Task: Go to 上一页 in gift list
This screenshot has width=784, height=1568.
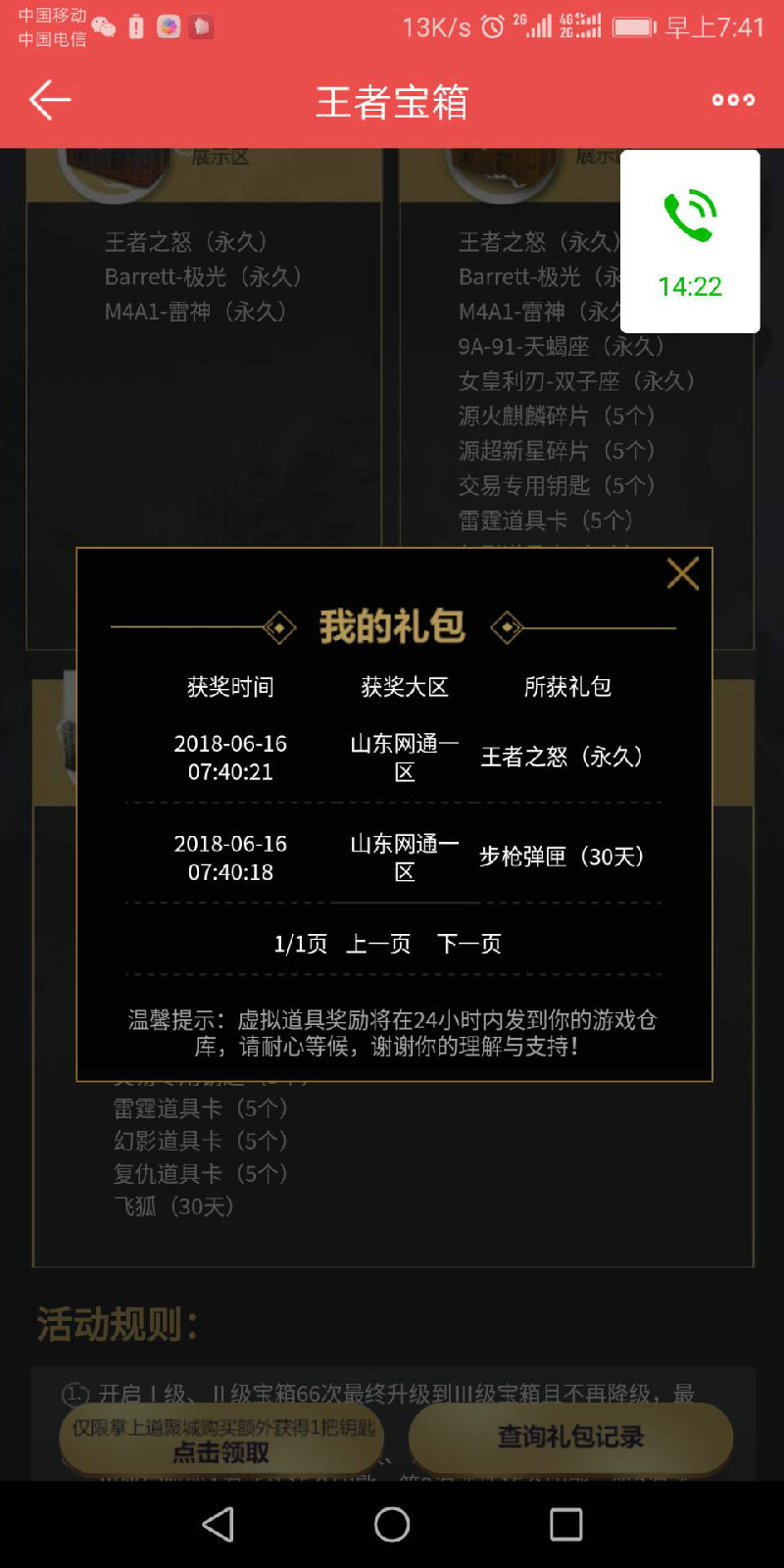Action: pyautogui.click(x=378, y=944)
